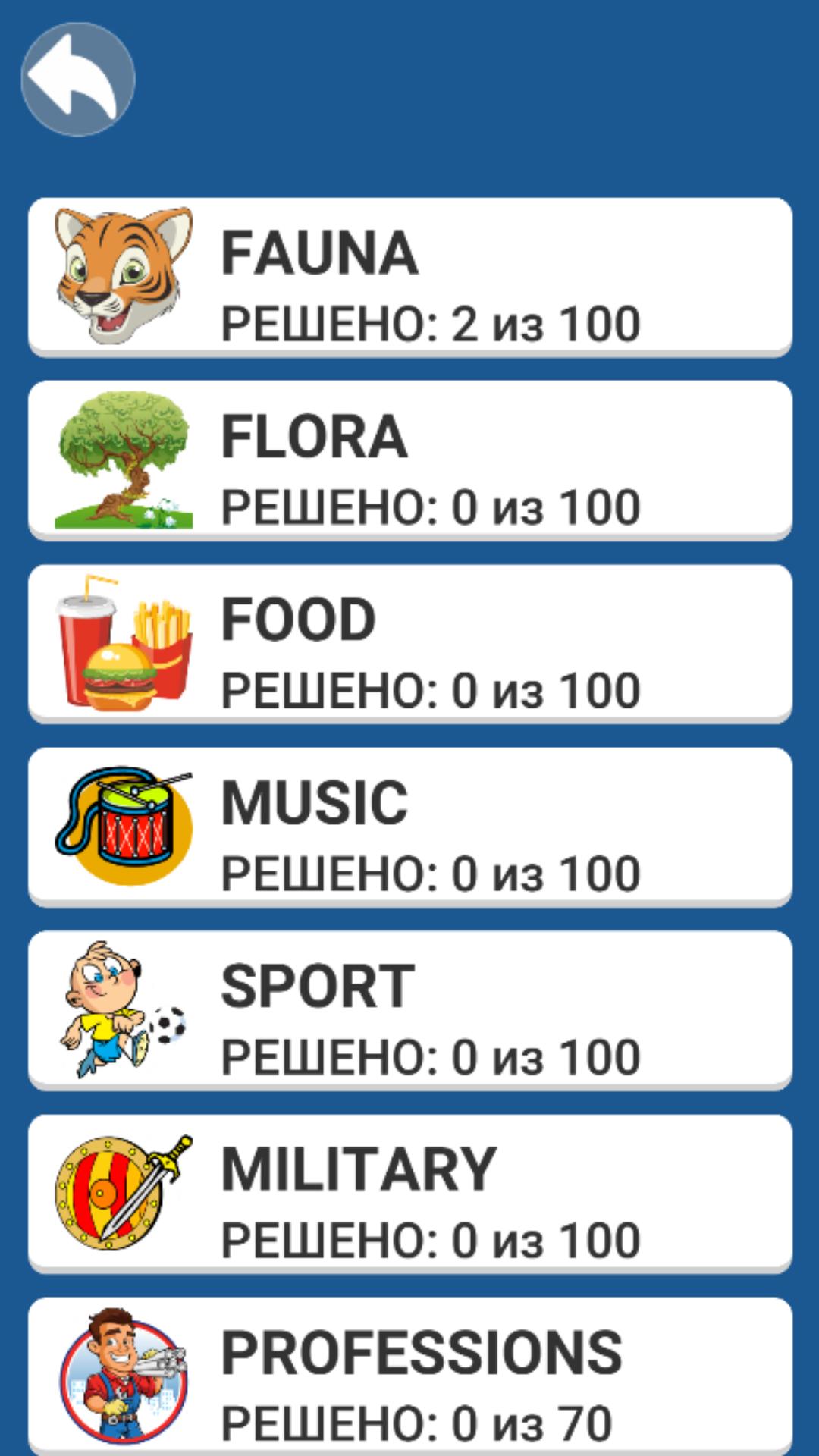This screenshot has width=819, height=1456.
Task: Open the PROFESSIONS category
Action: click(x=409, y=1376)
